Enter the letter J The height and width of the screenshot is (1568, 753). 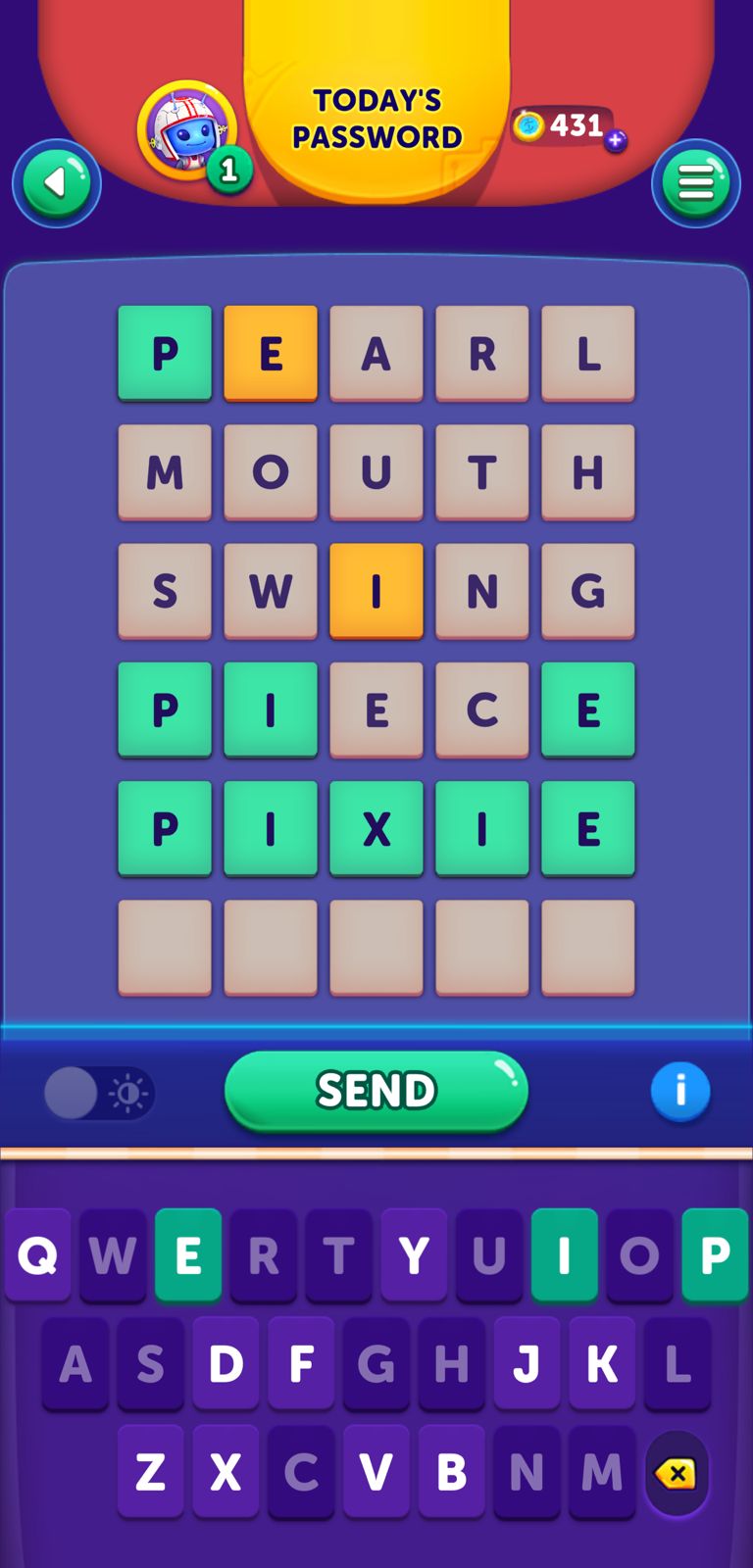[527, 1362]
